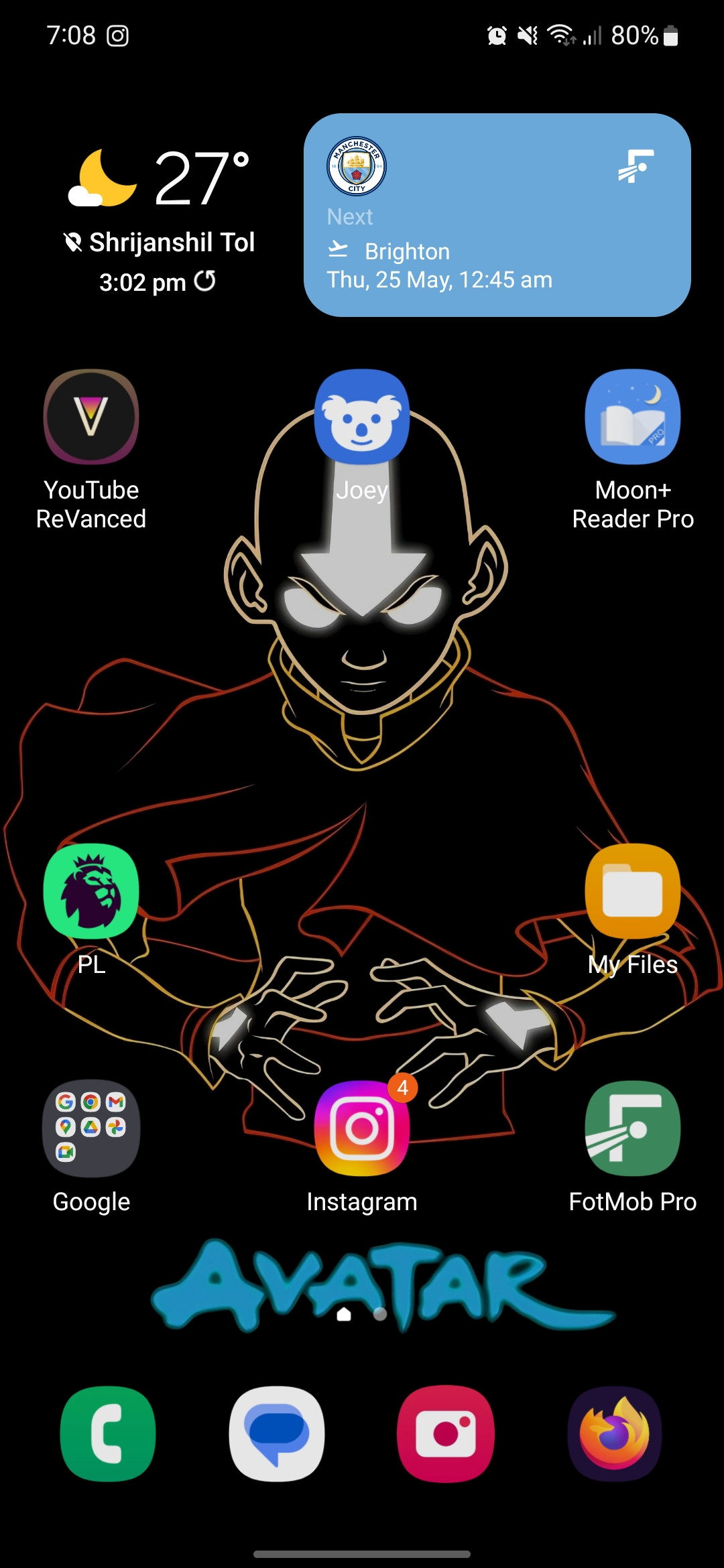Open the Phone dialer in the dock
The height and width of the screenshot is (1568, 724).
[x=108, y=1434]
